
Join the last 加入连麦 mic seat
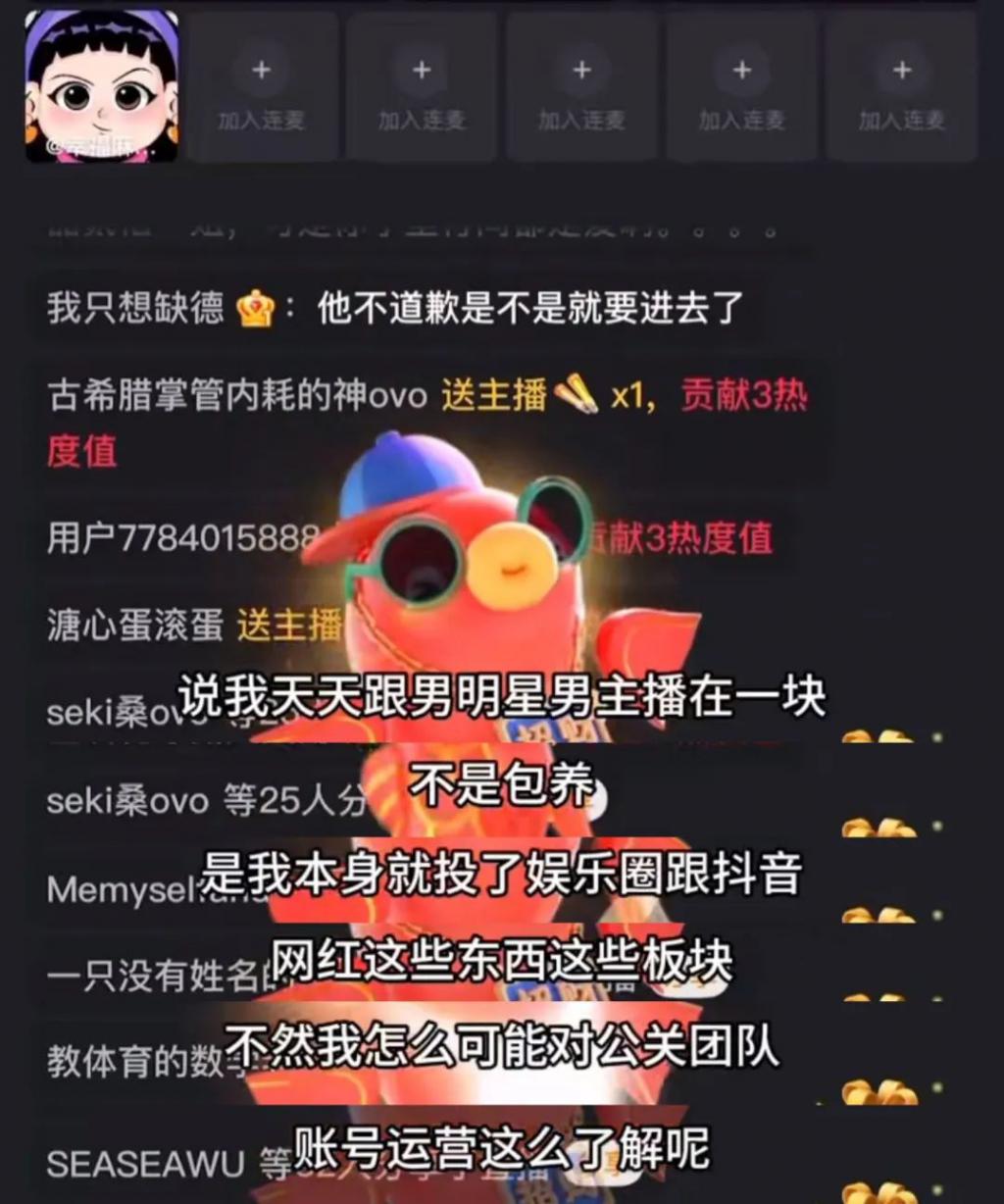[902, 88]
